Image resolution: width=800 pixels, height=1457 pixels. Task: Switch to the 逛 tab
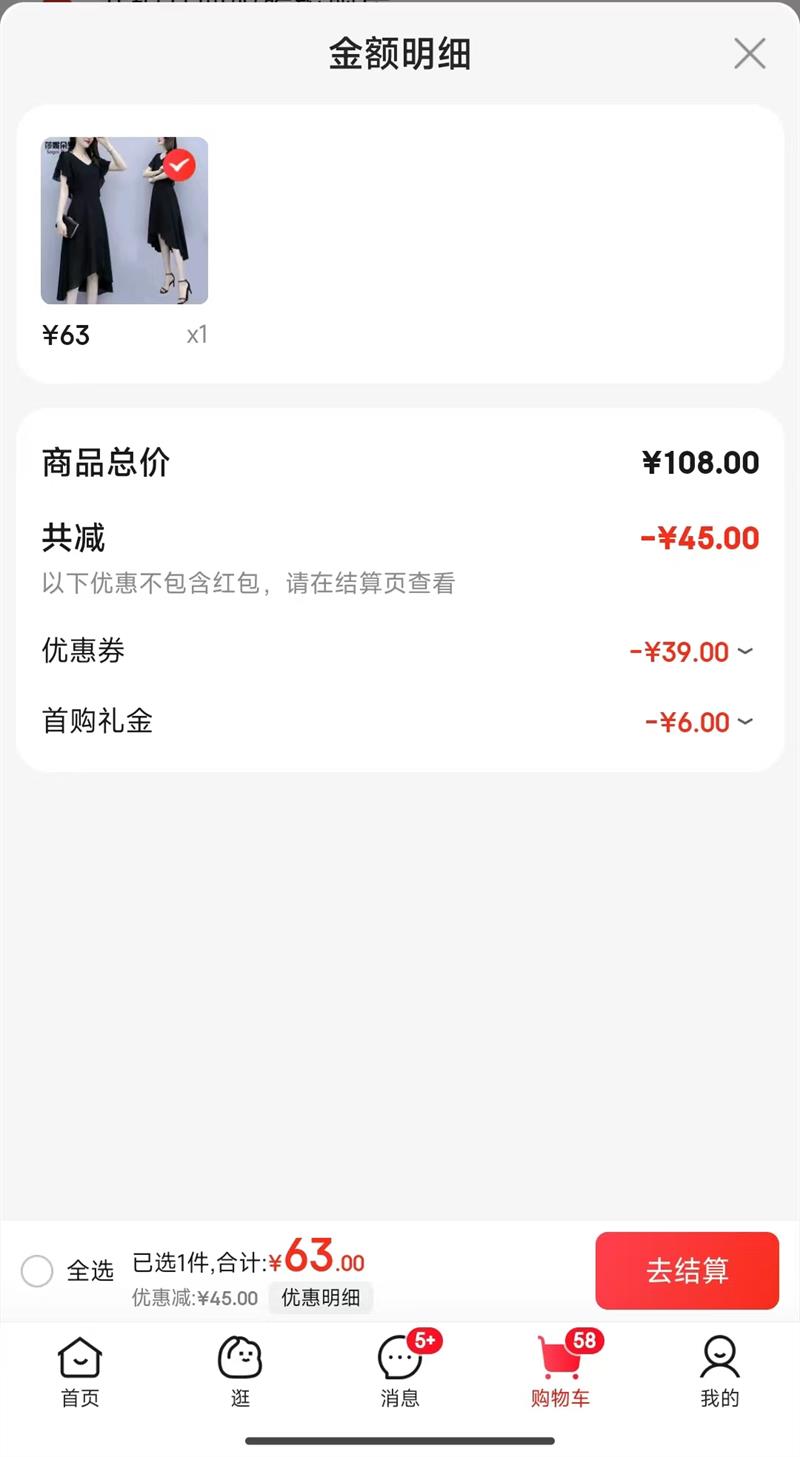click(240, 1372)
